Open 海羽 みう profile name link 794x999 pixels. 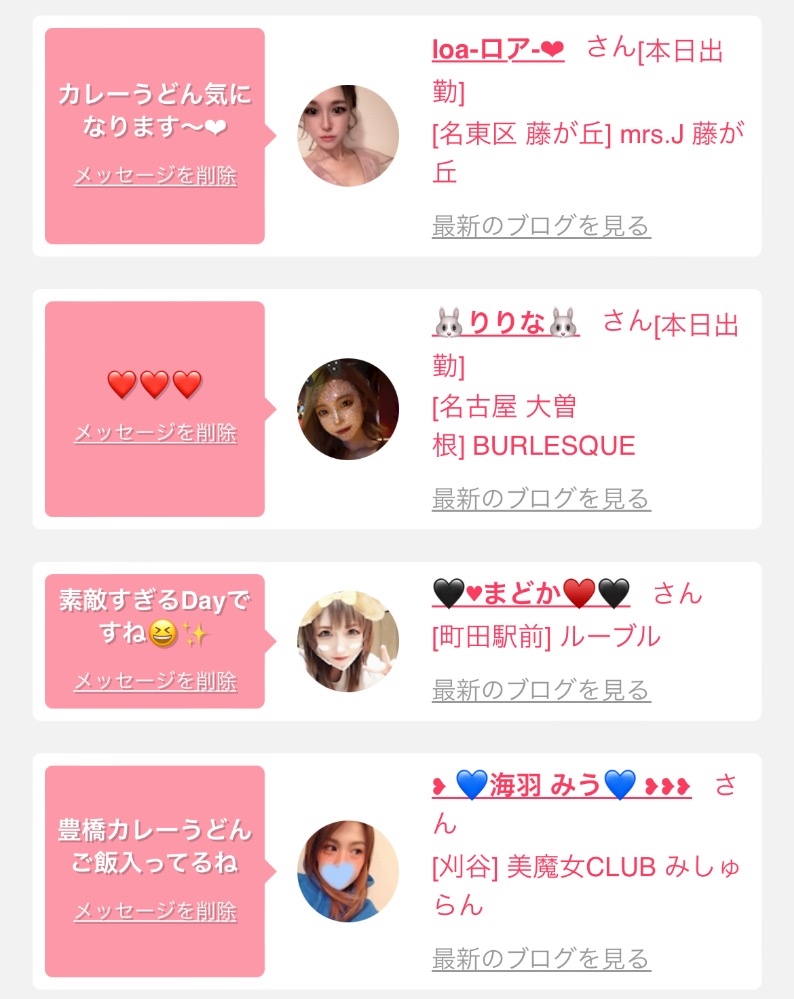561,785
